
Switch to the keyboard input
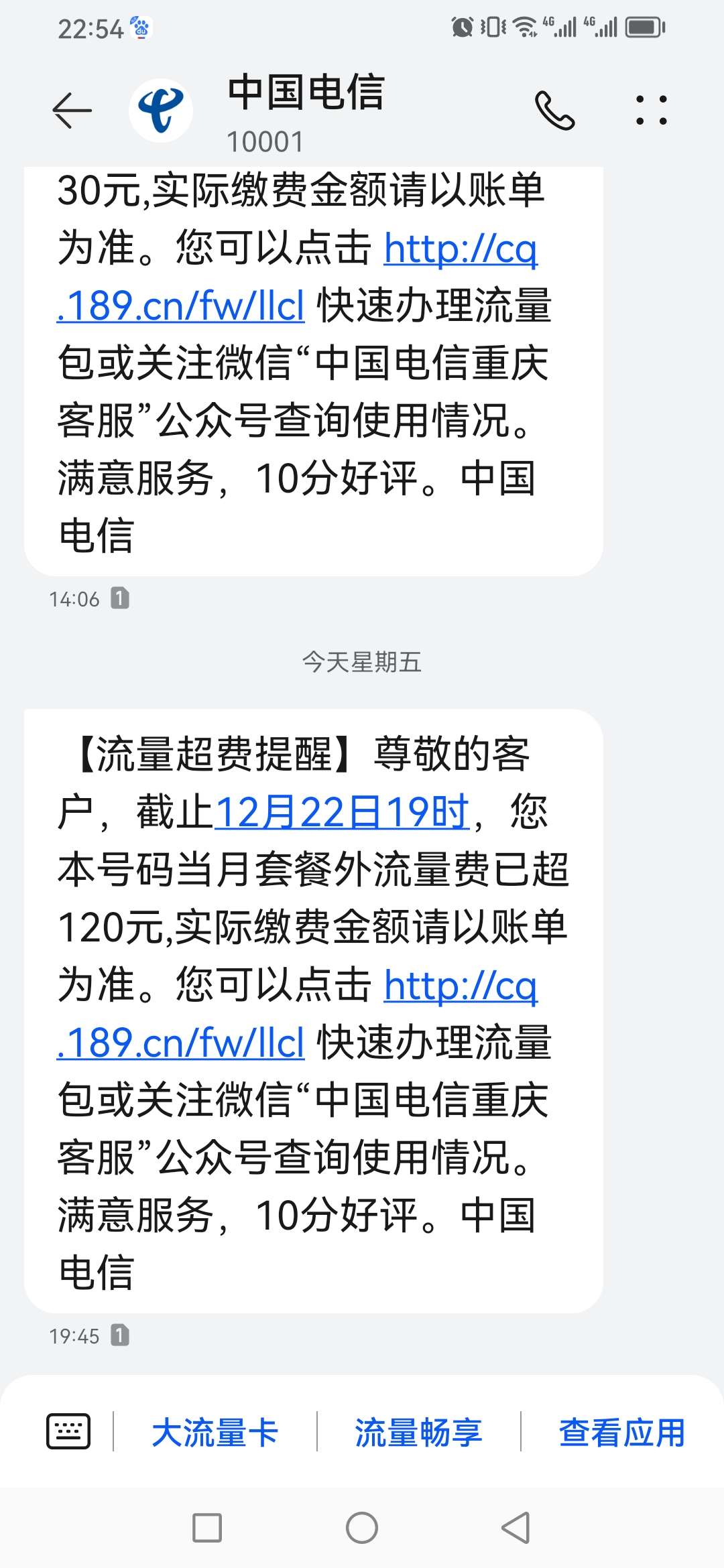coord(68,1432)
